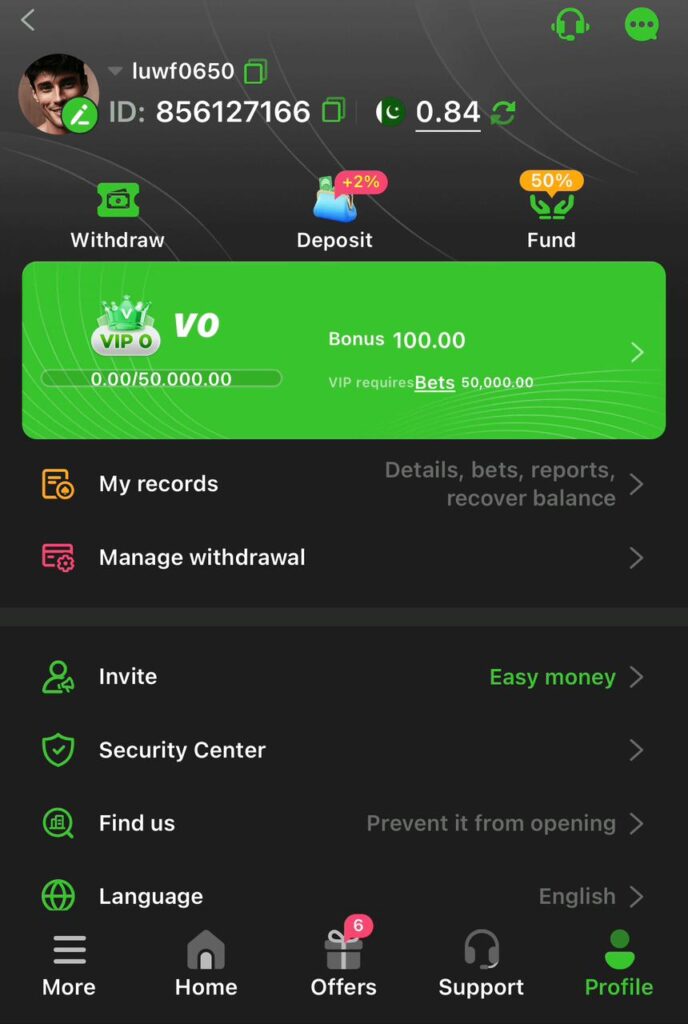This screenshot has height=1024, width=688.
Task: Switch to the Offers tab
Action: [343, 964]
